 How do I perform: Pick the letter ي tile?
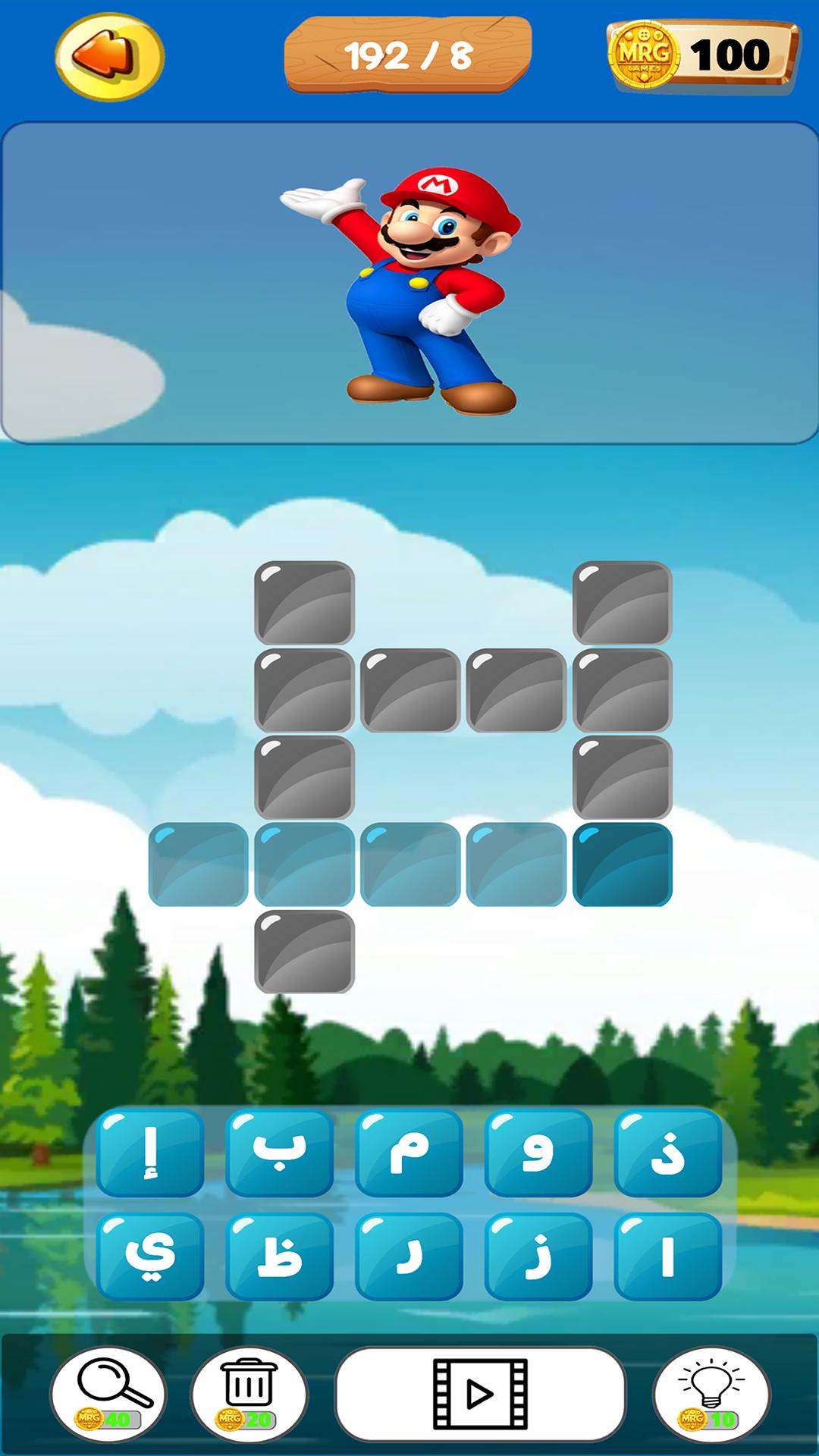150,1257
